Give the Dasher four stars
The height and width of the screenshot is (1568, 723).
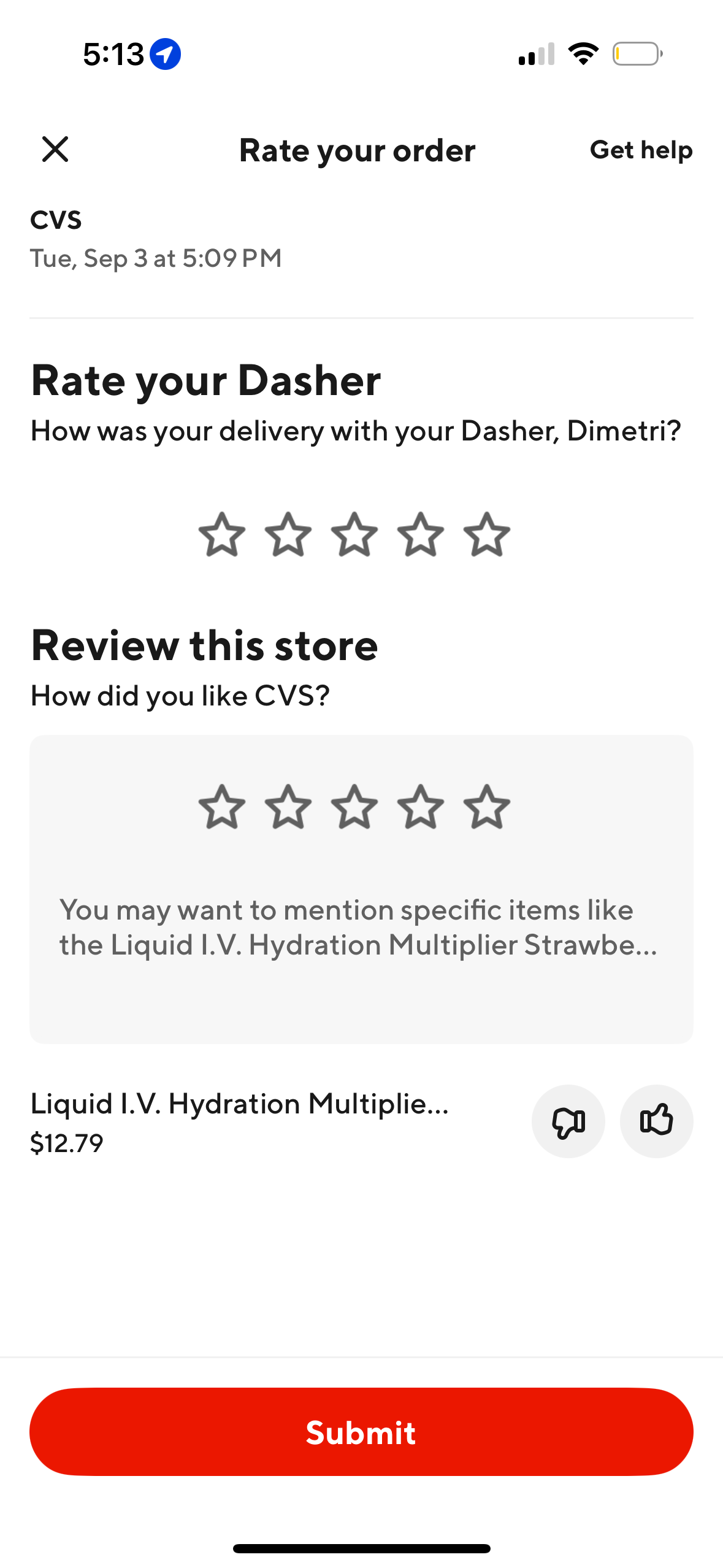(x=419, y=535)
